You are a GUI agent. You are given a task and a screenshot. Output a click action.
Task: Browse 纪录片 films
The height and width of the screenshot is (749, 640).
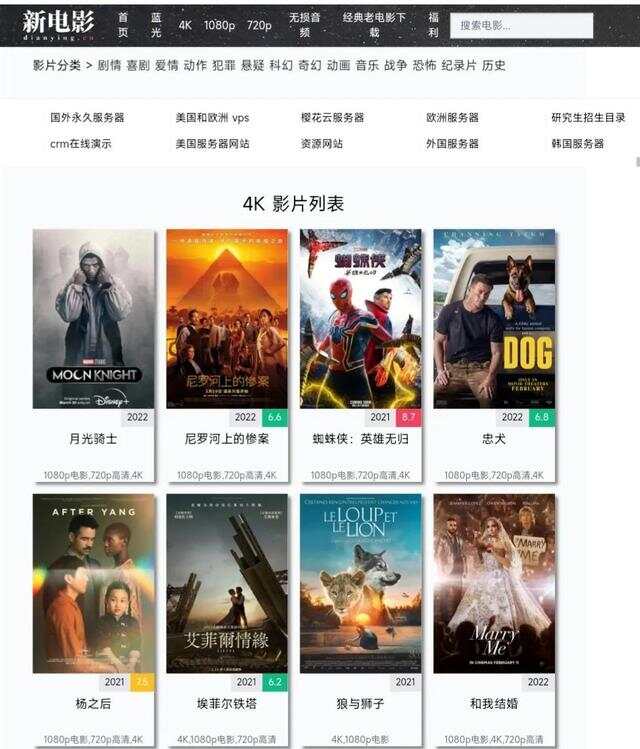(459, 65)
